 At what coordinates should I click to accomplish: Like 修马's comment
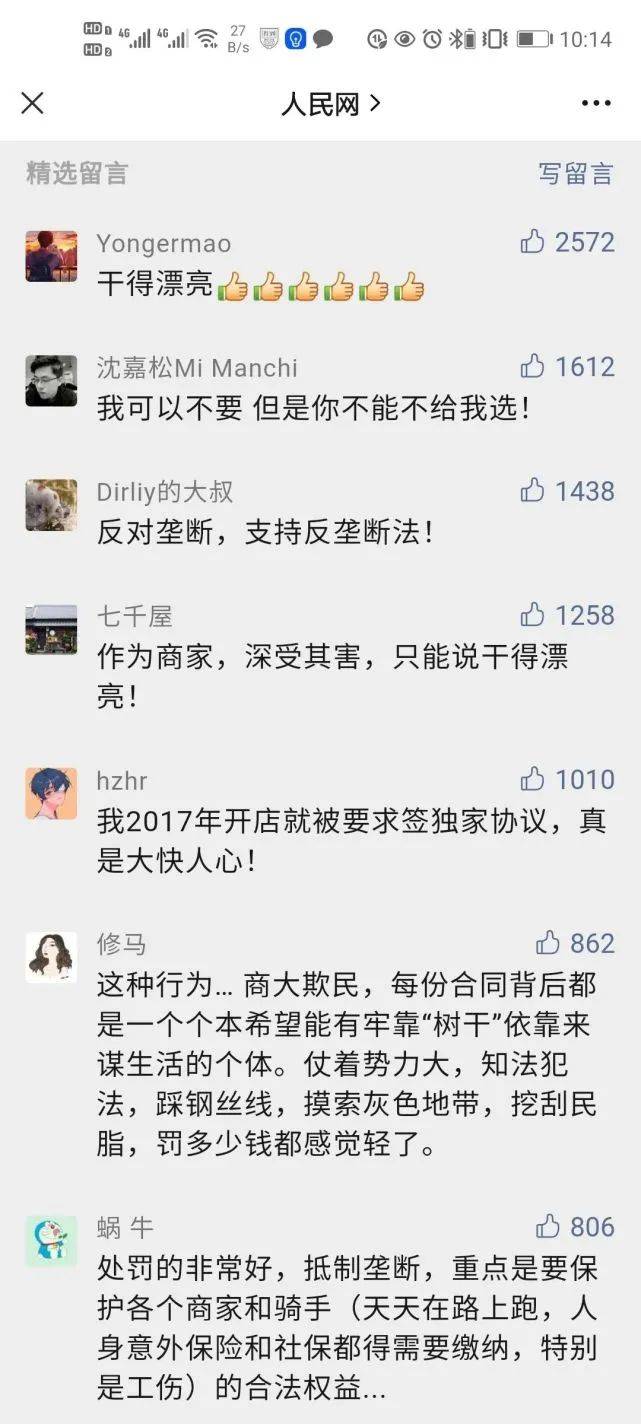click(548, 943)
